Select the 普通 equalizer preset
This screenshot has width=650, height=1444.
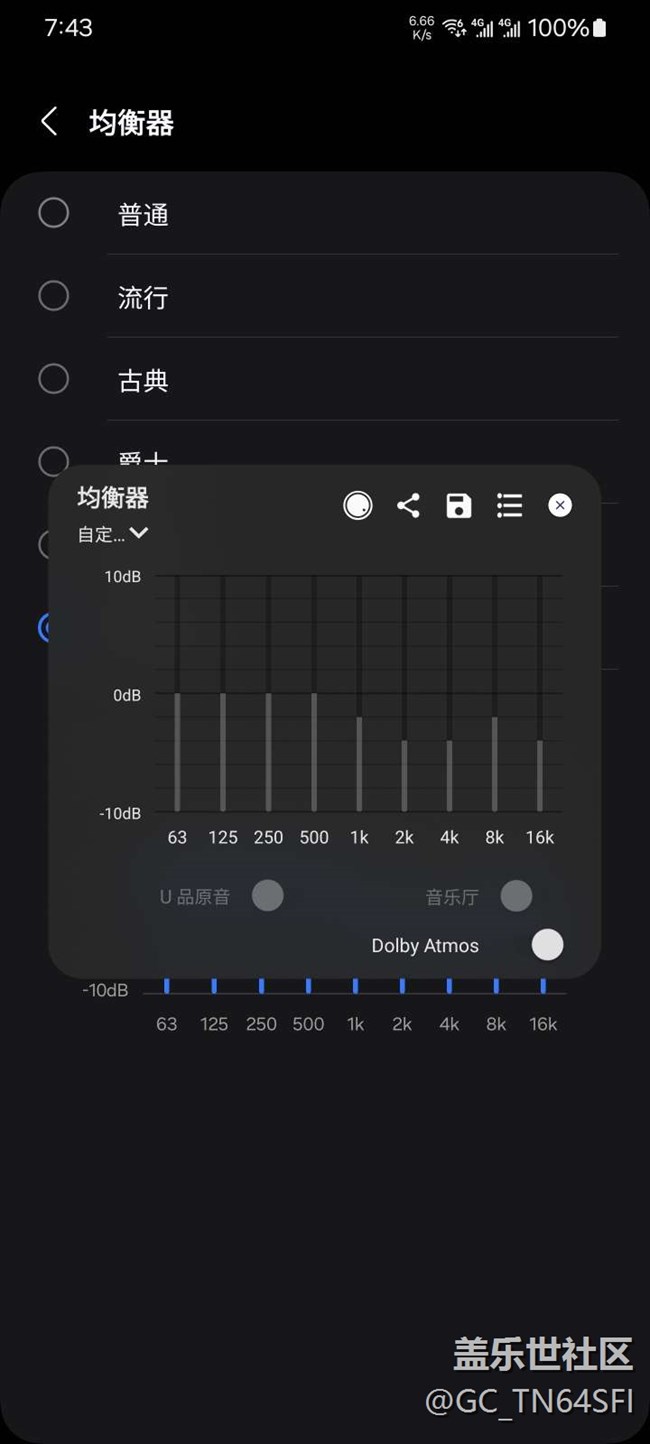325,213
